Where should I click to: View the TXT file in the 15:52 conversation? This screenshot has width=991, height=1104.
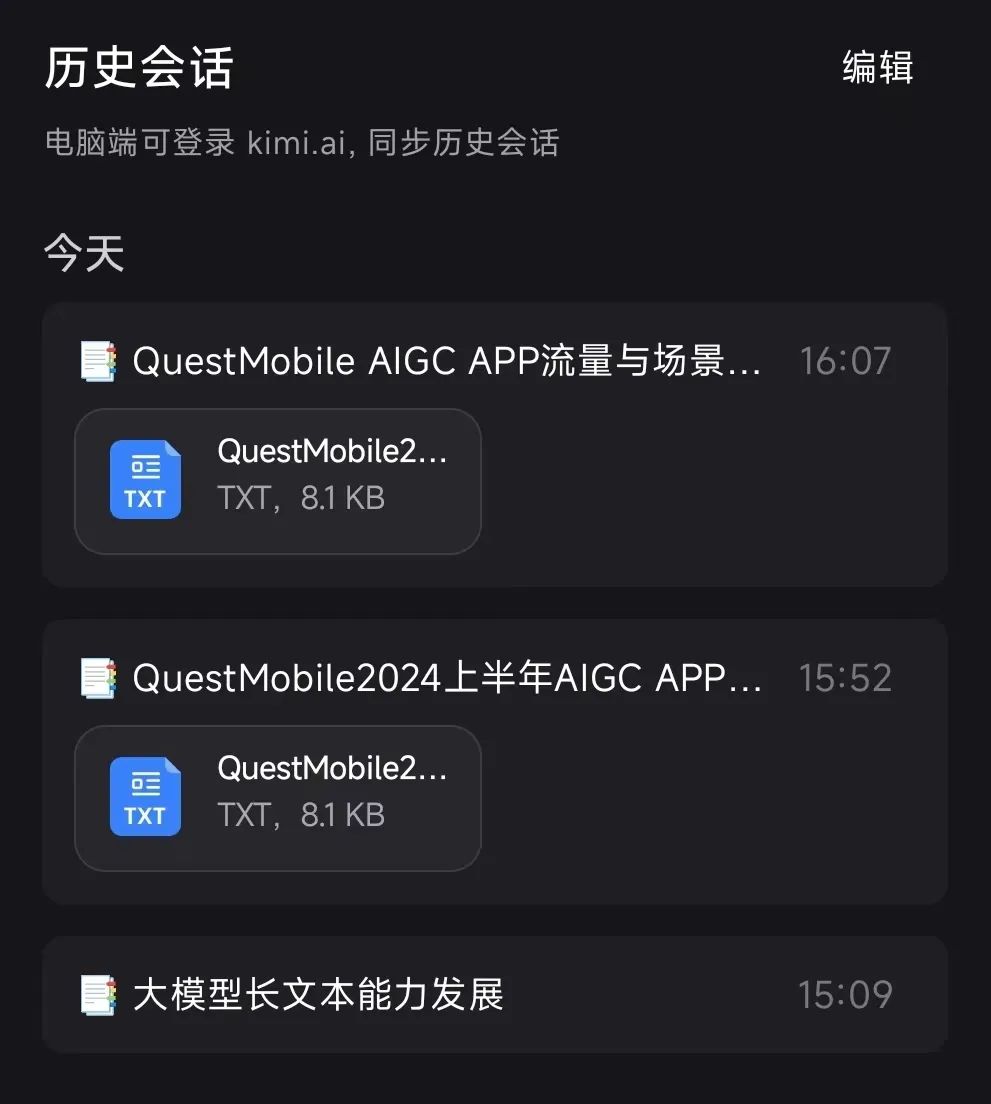coord(278,798)
